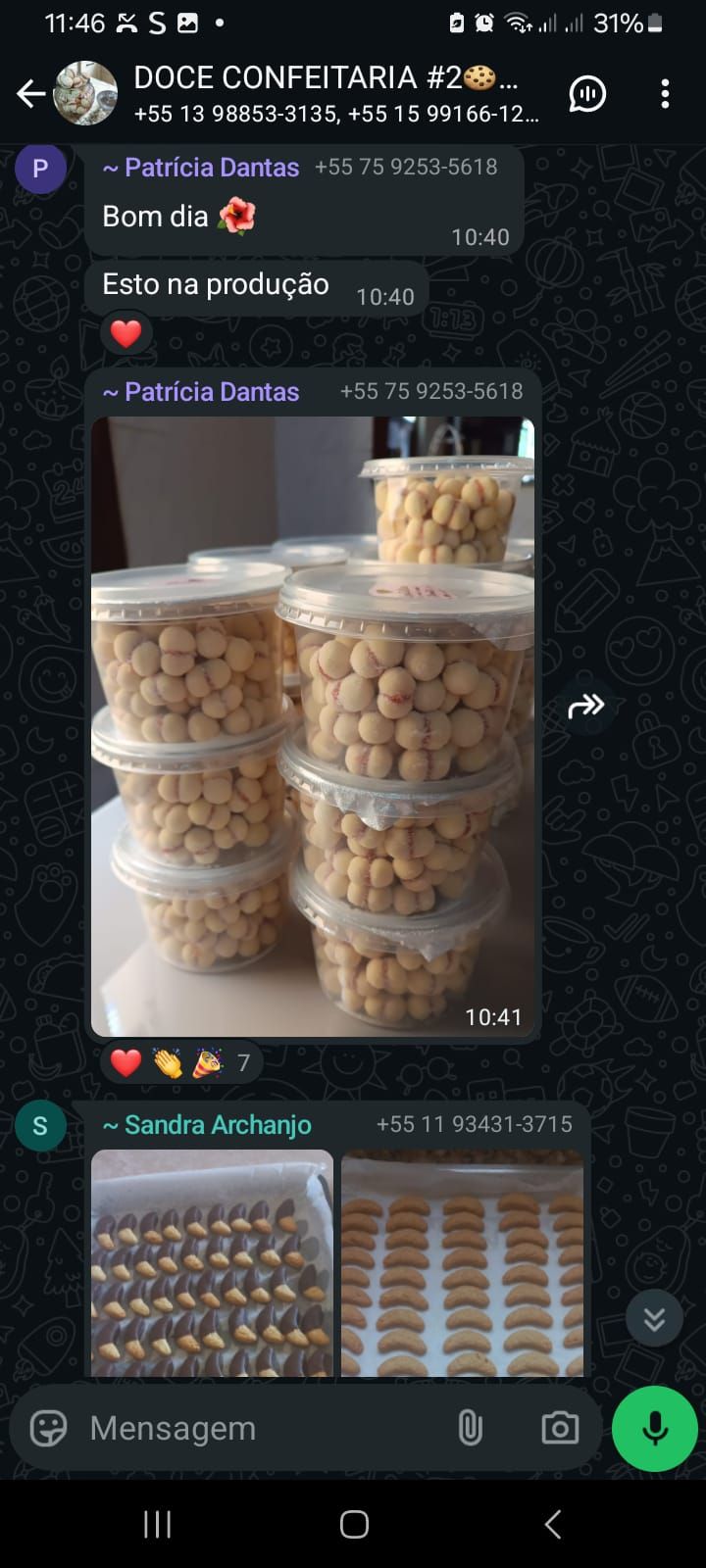Viewport: 706px width, 1568px height.
Task: Open the emoji picker
Action: pyautogui.click(x=48, y=1428)
